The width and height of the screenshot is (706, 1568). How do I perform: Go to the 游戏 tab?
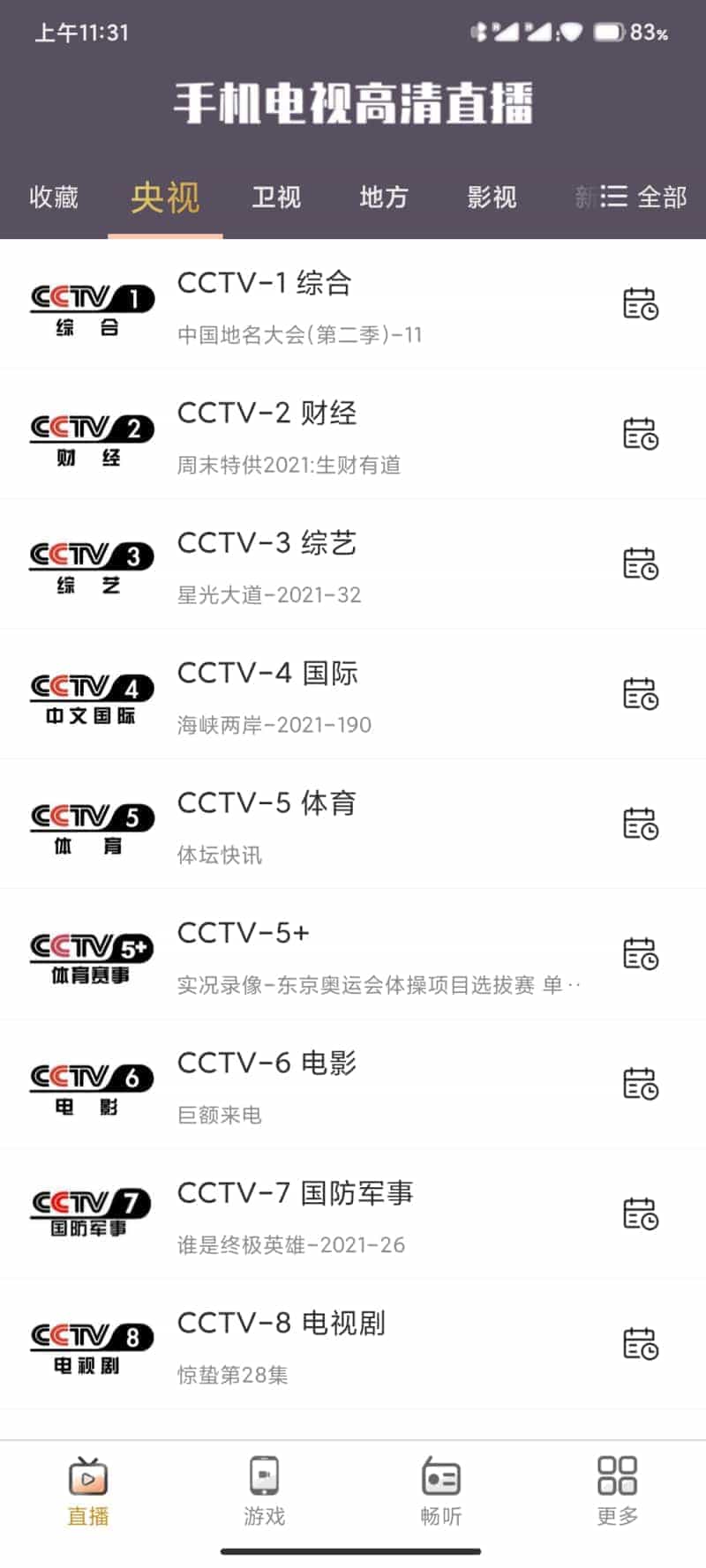pos(265,1492)
